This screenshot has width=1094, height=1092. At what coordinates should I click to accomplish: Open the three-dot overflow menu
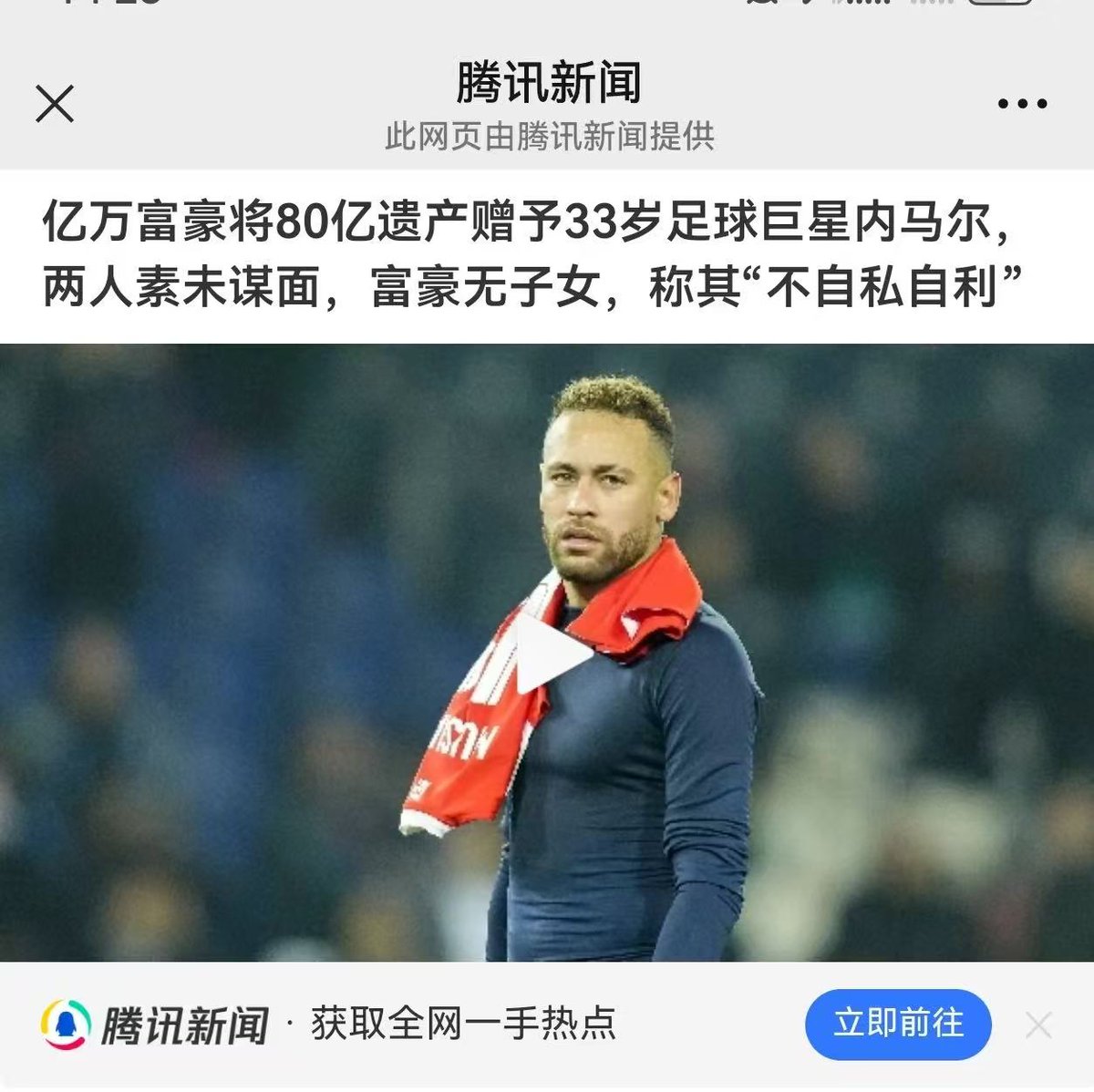pyautogui.click(x=1022, y=104)
